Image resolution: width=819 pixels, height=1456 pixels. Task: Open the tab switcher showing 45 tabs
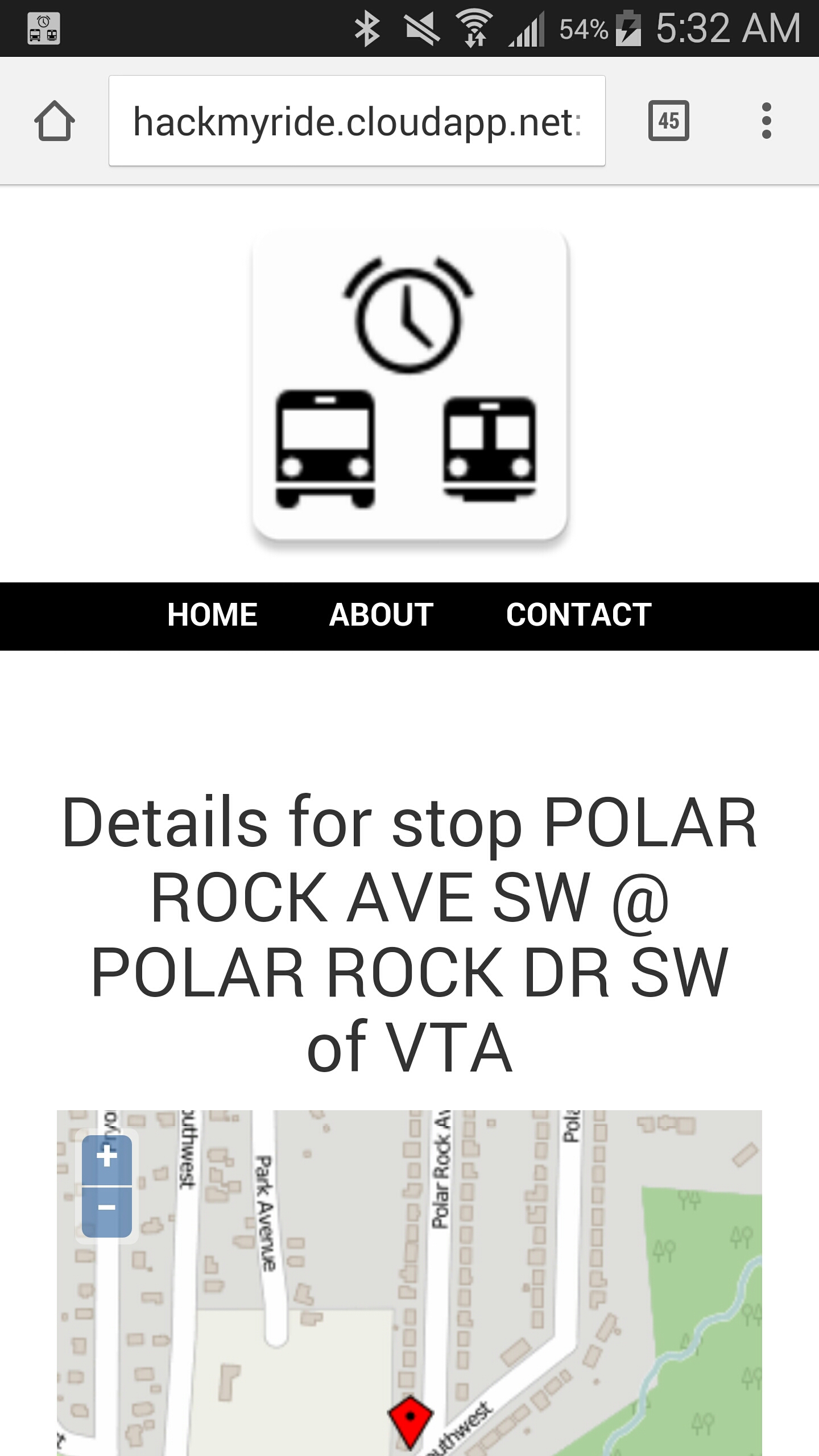668,121
